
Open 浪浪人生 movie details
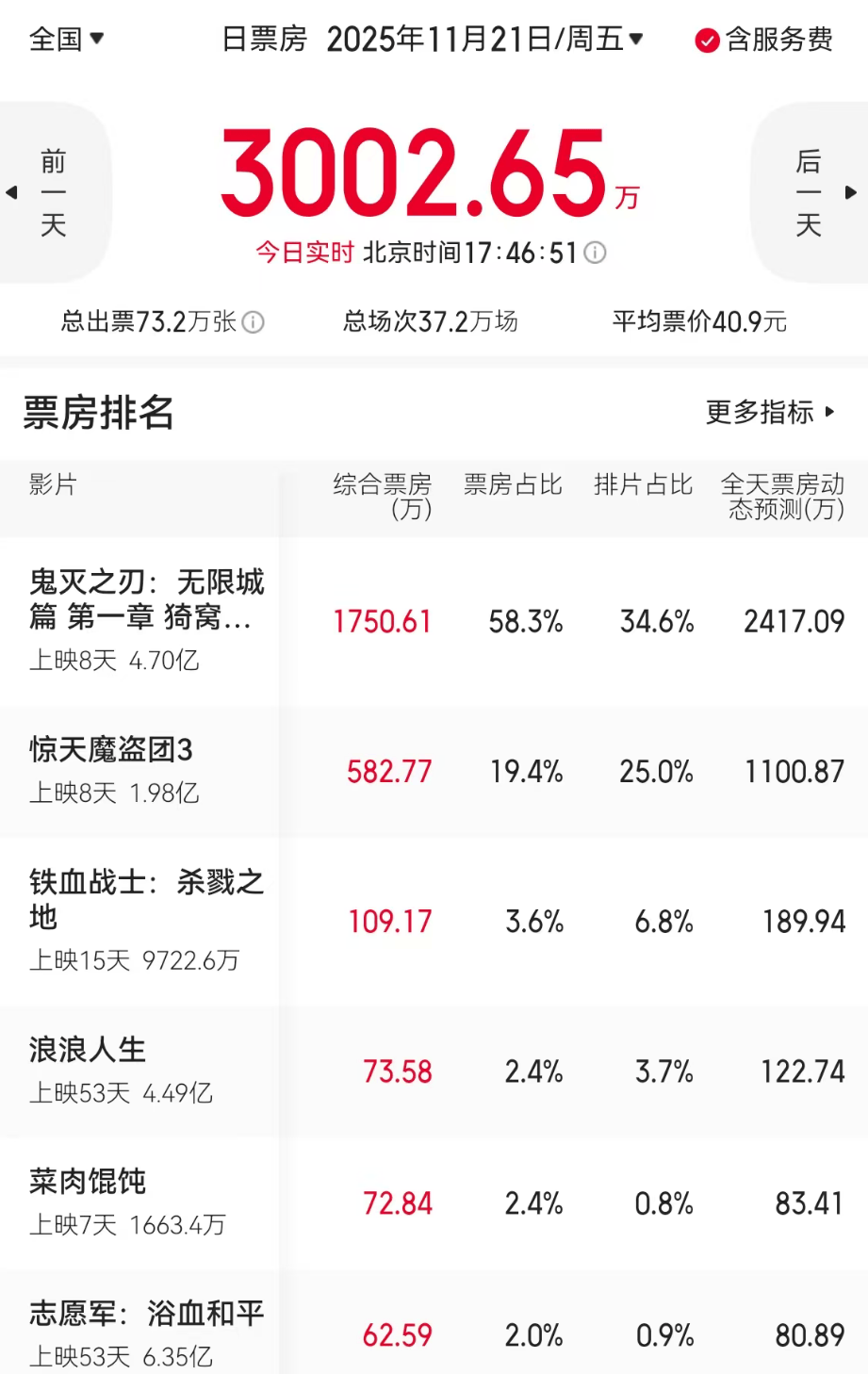point(88,1050)
